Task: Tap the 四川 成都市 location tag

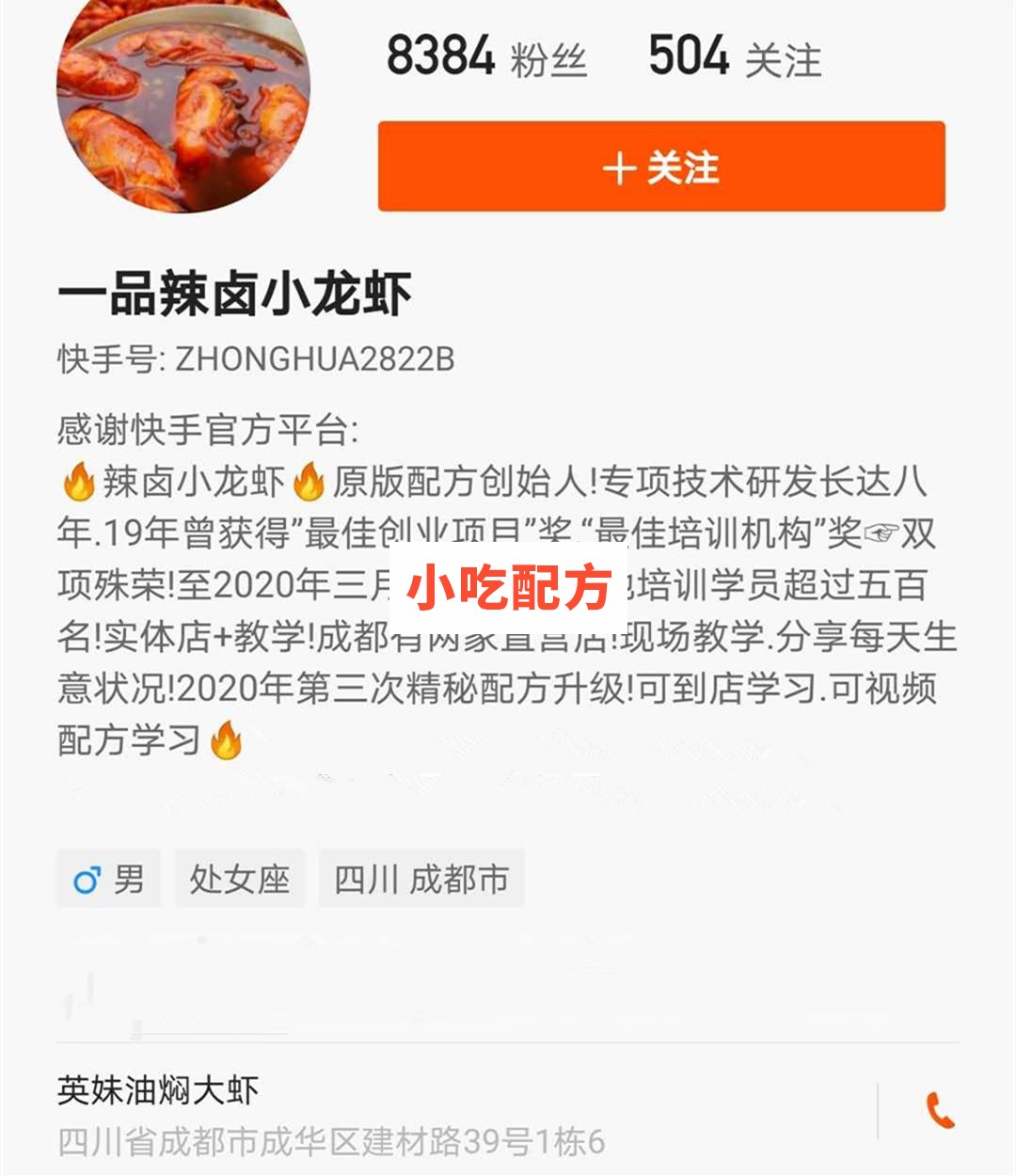Action: tap(420, 880)
